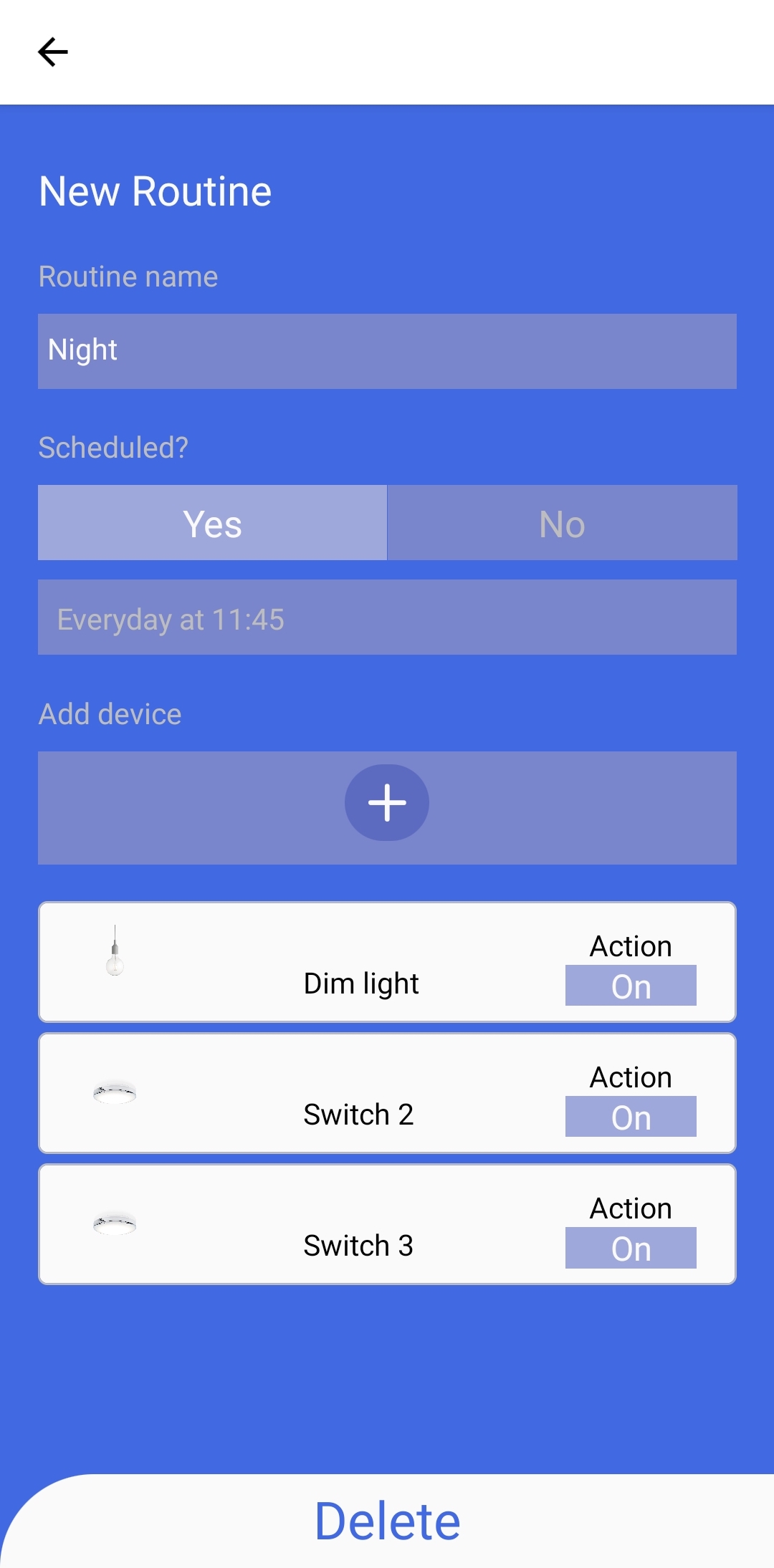Go back using the arrow icon
The image size is (774, 1568).
tap(53, 52)
